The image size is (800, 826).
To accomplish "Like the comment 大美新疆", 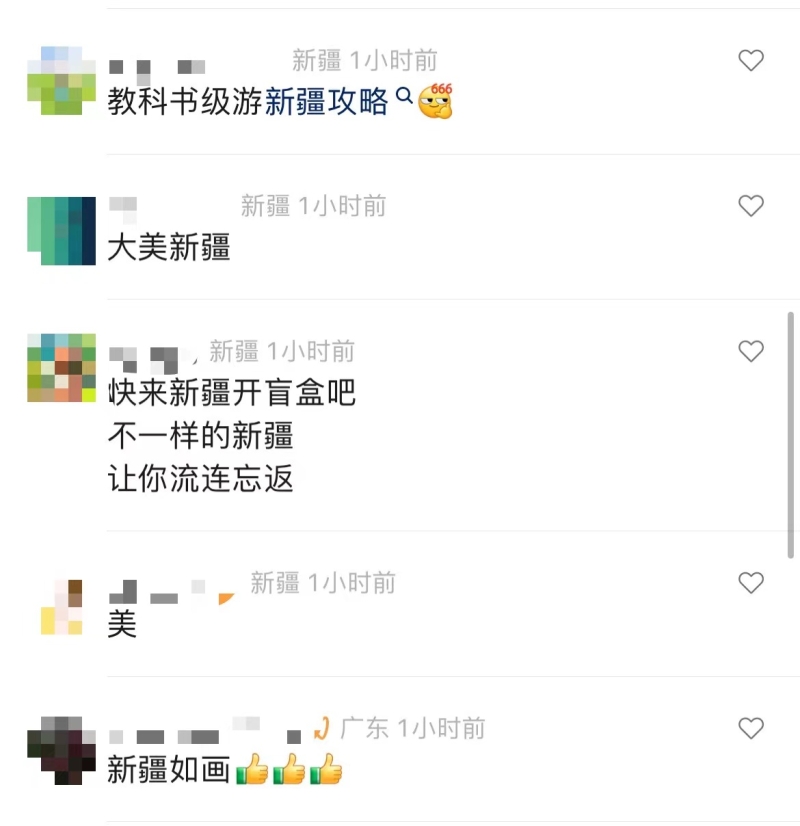I will coord(751,206).
